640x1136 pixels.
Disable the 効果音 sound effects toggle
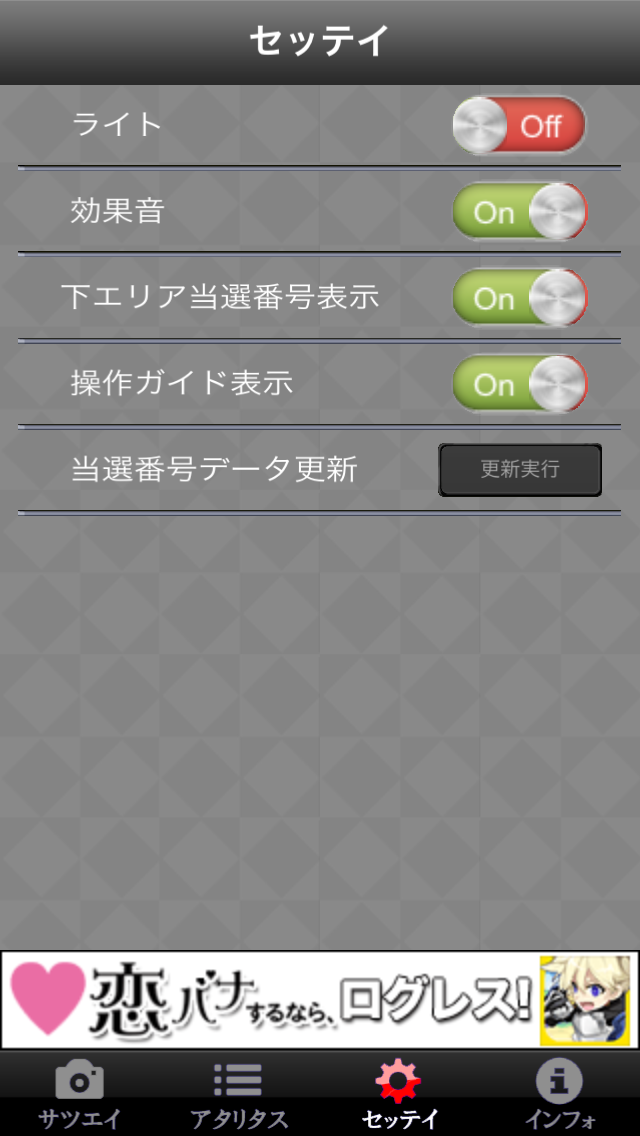(519, 212)
